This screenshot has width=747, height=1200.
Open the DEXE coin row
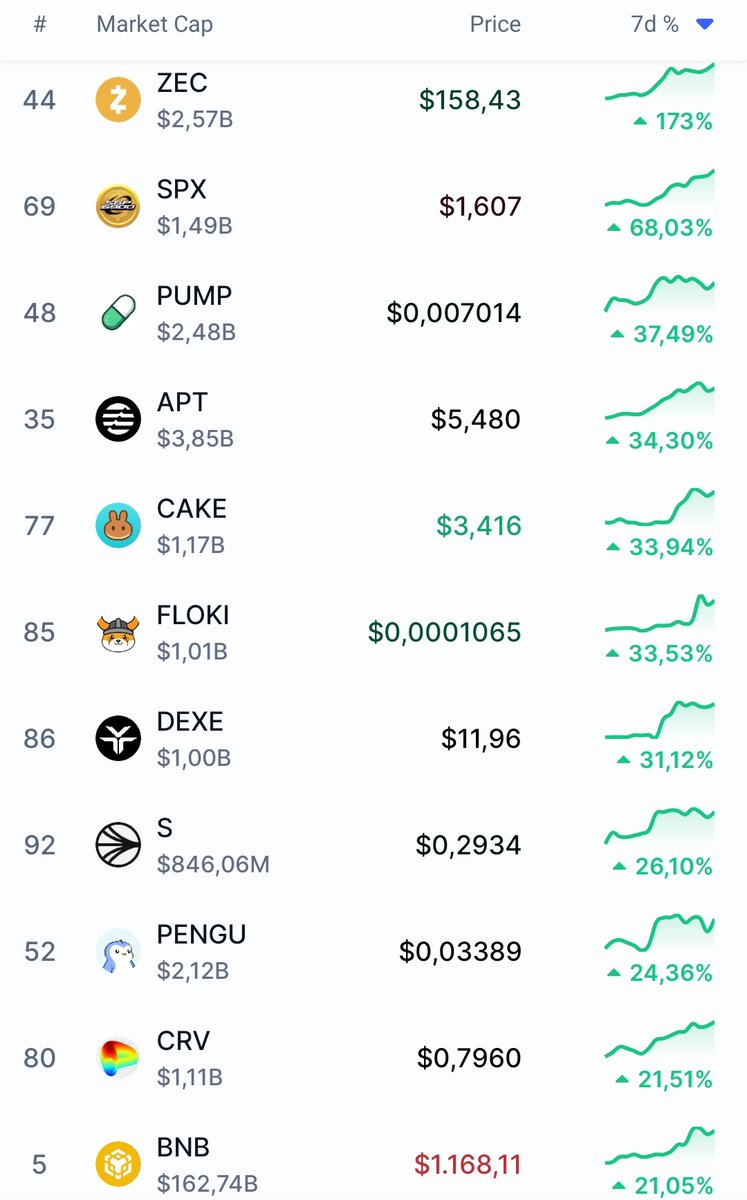190,722
